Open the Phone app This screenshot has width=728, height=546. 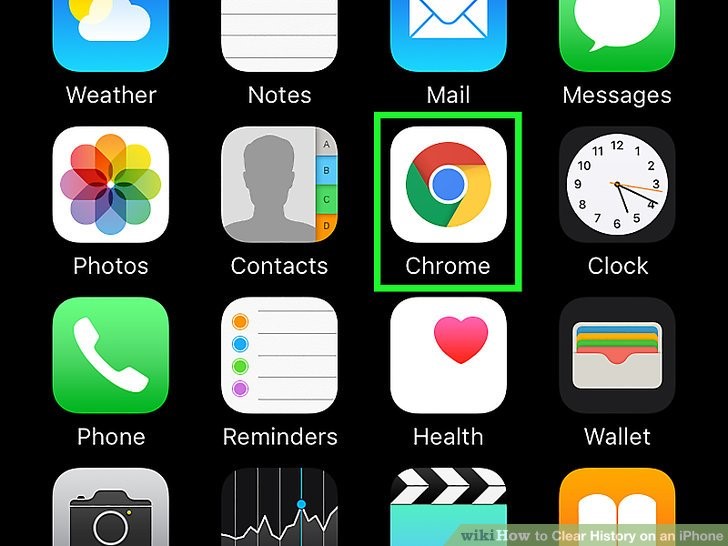pyautogui.click(x=110, y=355)
